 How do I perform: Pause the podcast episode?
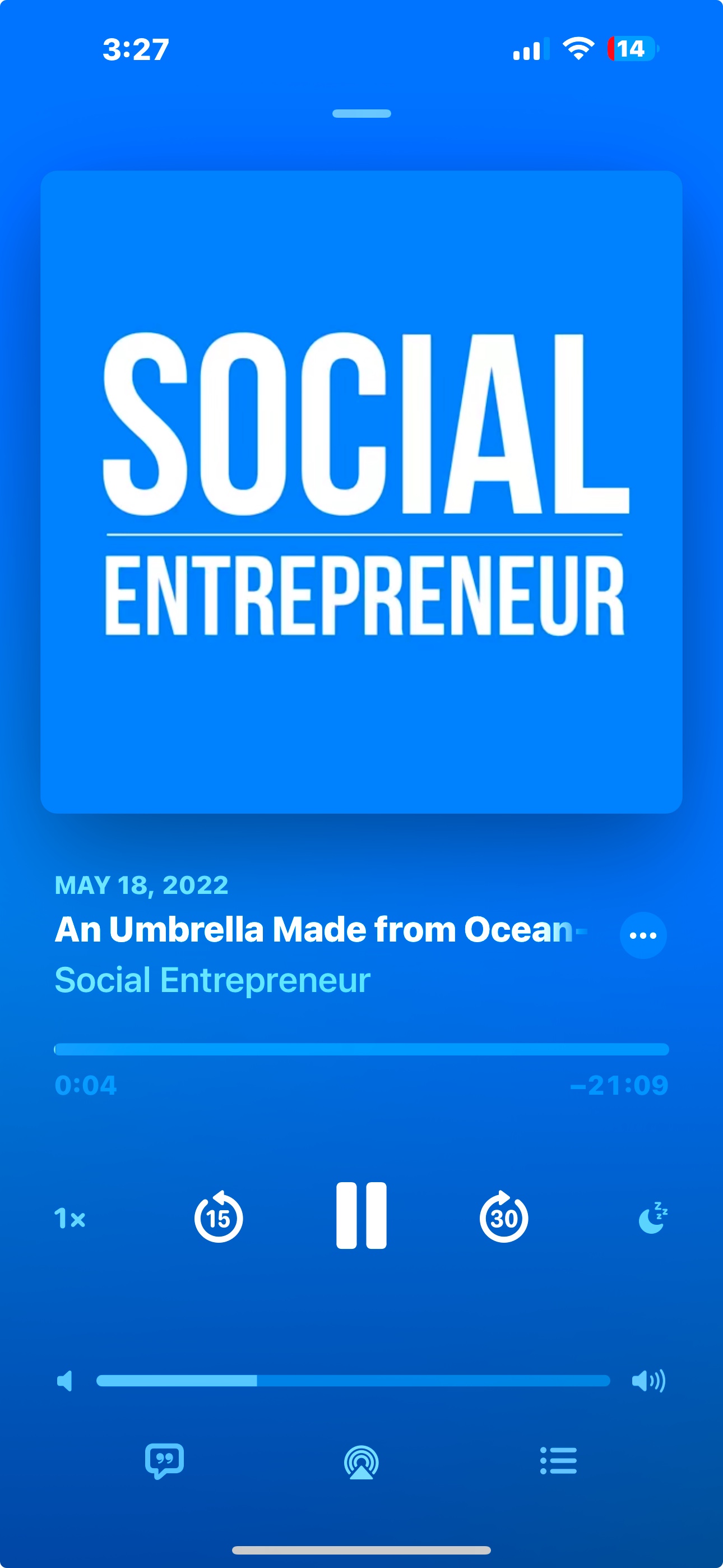point(361,1216)
